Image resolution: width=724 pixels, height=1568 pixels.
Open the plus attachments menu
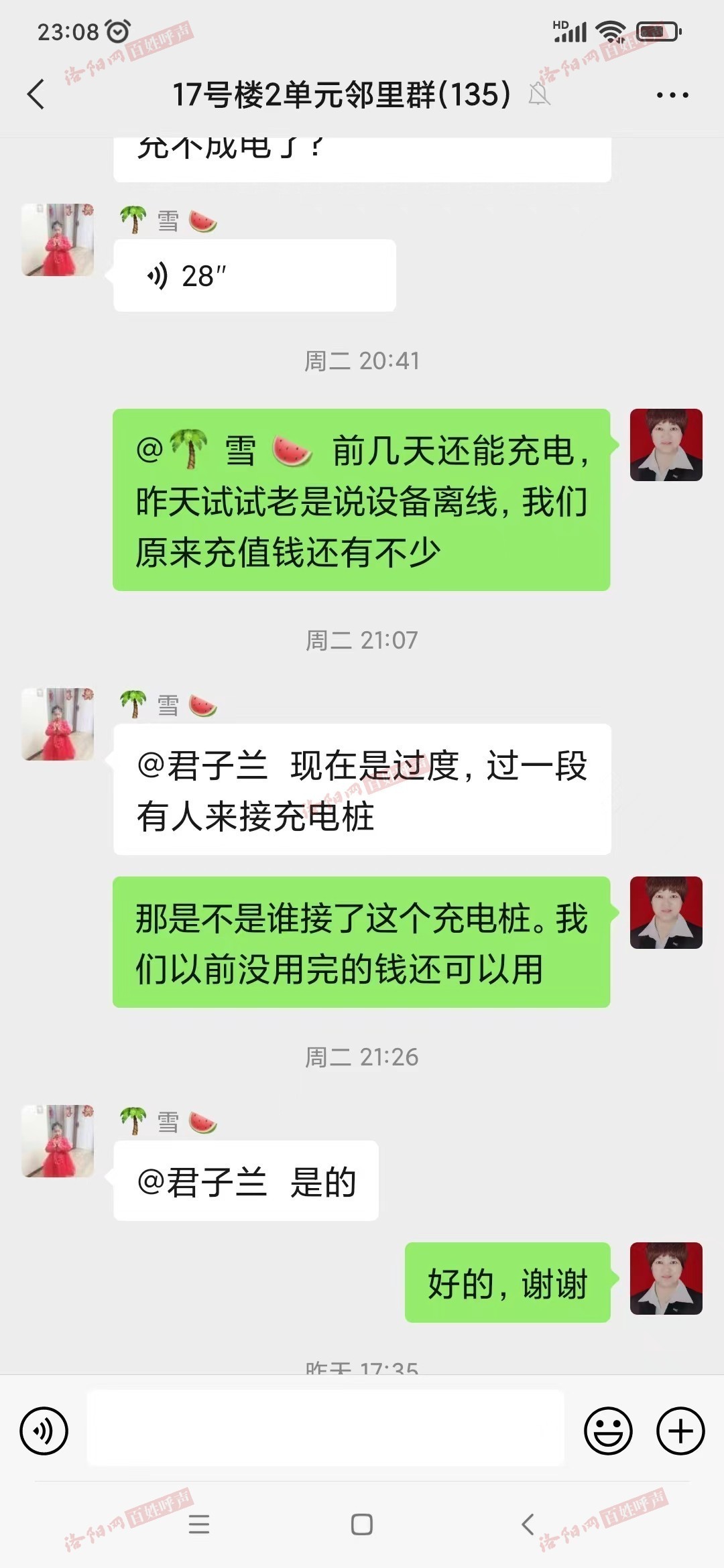coord(680,1431)
